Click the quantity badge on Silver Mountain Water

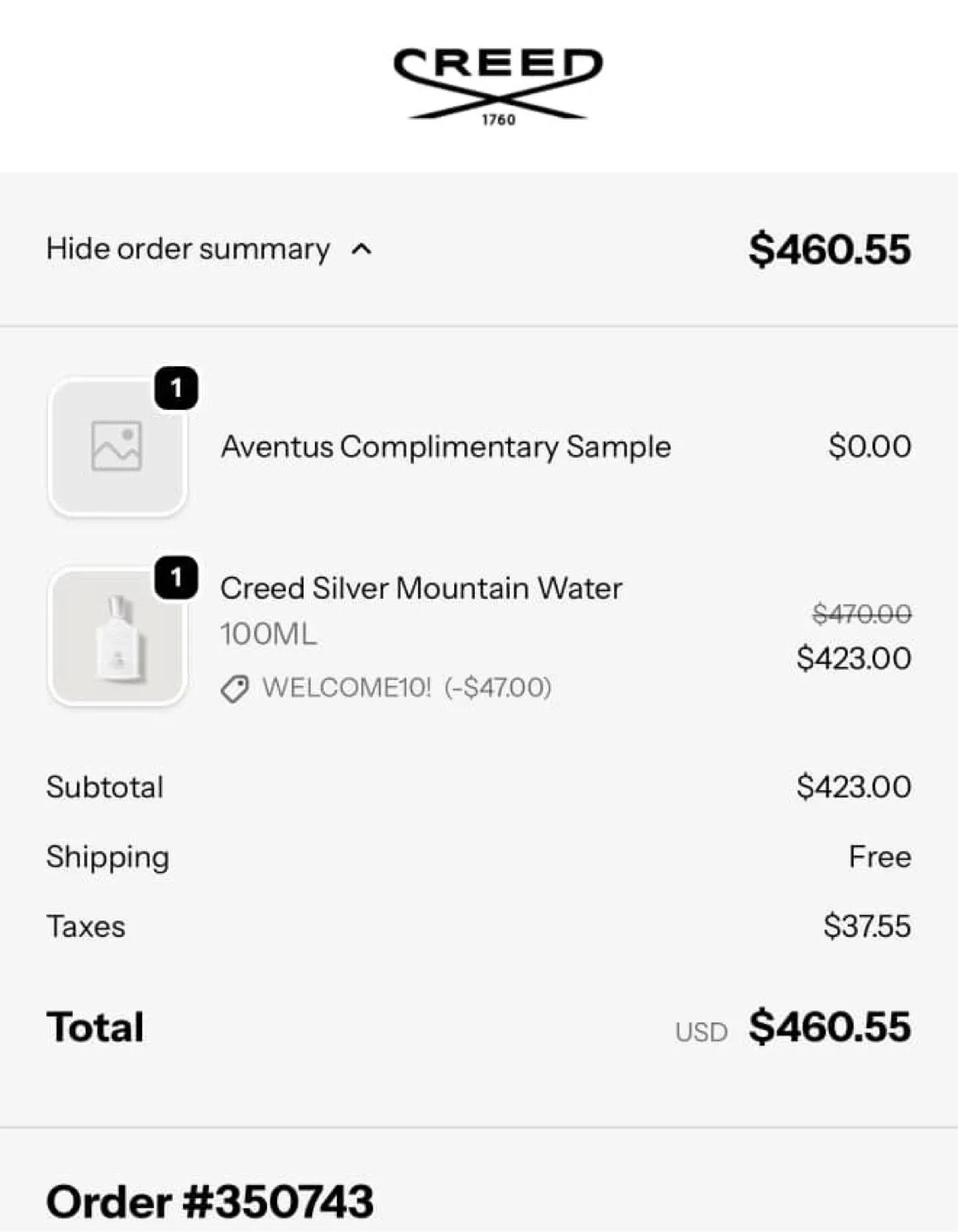[176, 577]
